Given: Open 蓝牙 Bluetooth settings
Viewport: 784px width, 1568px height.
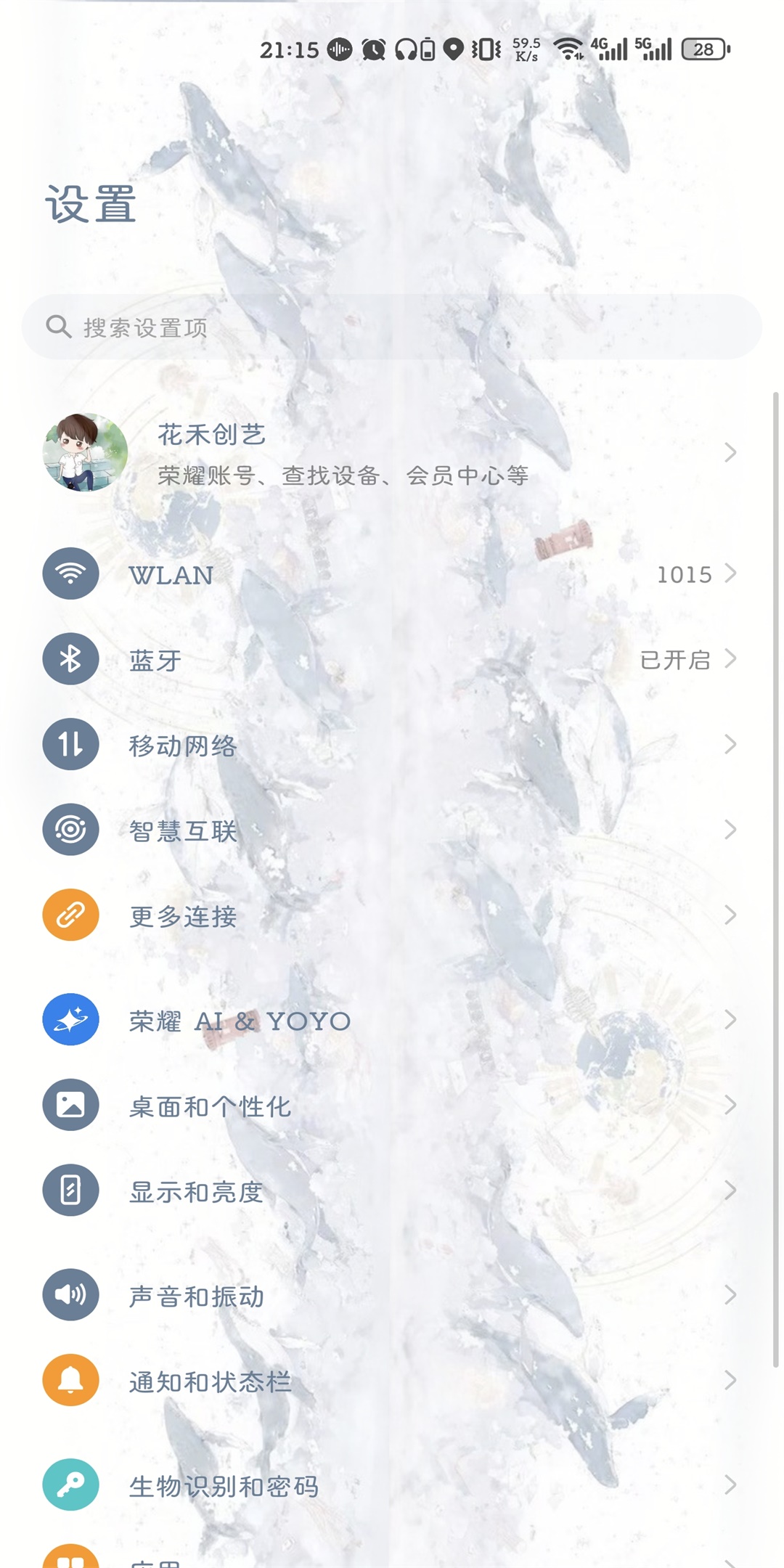Looking at the screenshot, I should point(392,659).
